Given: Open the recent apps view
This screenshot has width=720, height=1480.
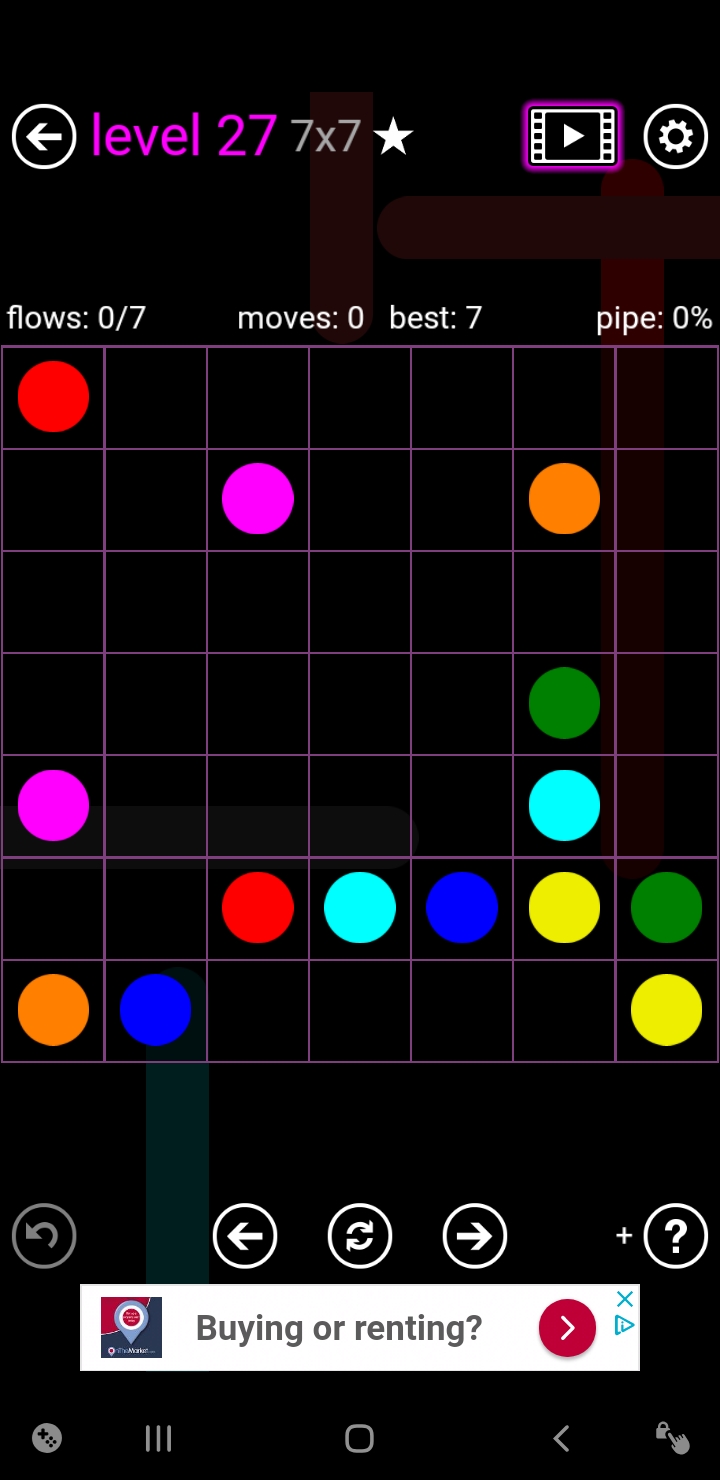Looking at the screenshot, I should [158, 1438].
